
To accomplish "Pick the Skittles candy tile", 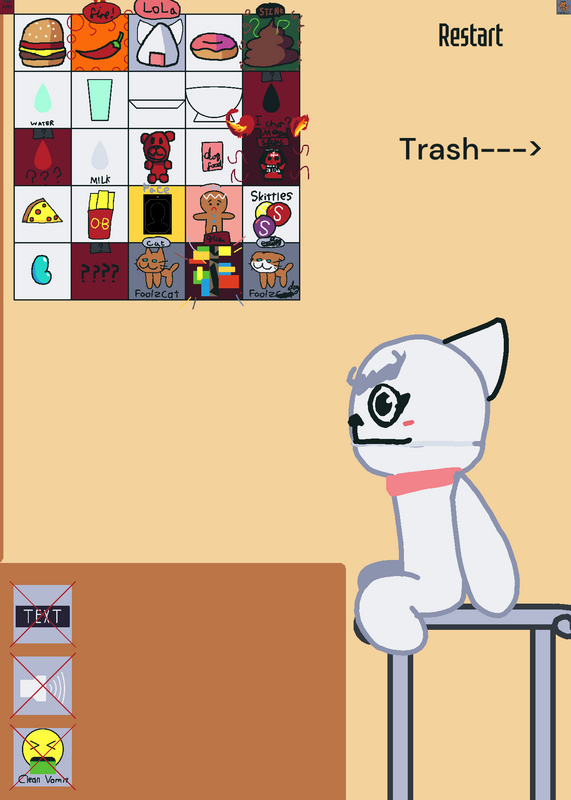I will pyautogui.click(x=271, y=214).
